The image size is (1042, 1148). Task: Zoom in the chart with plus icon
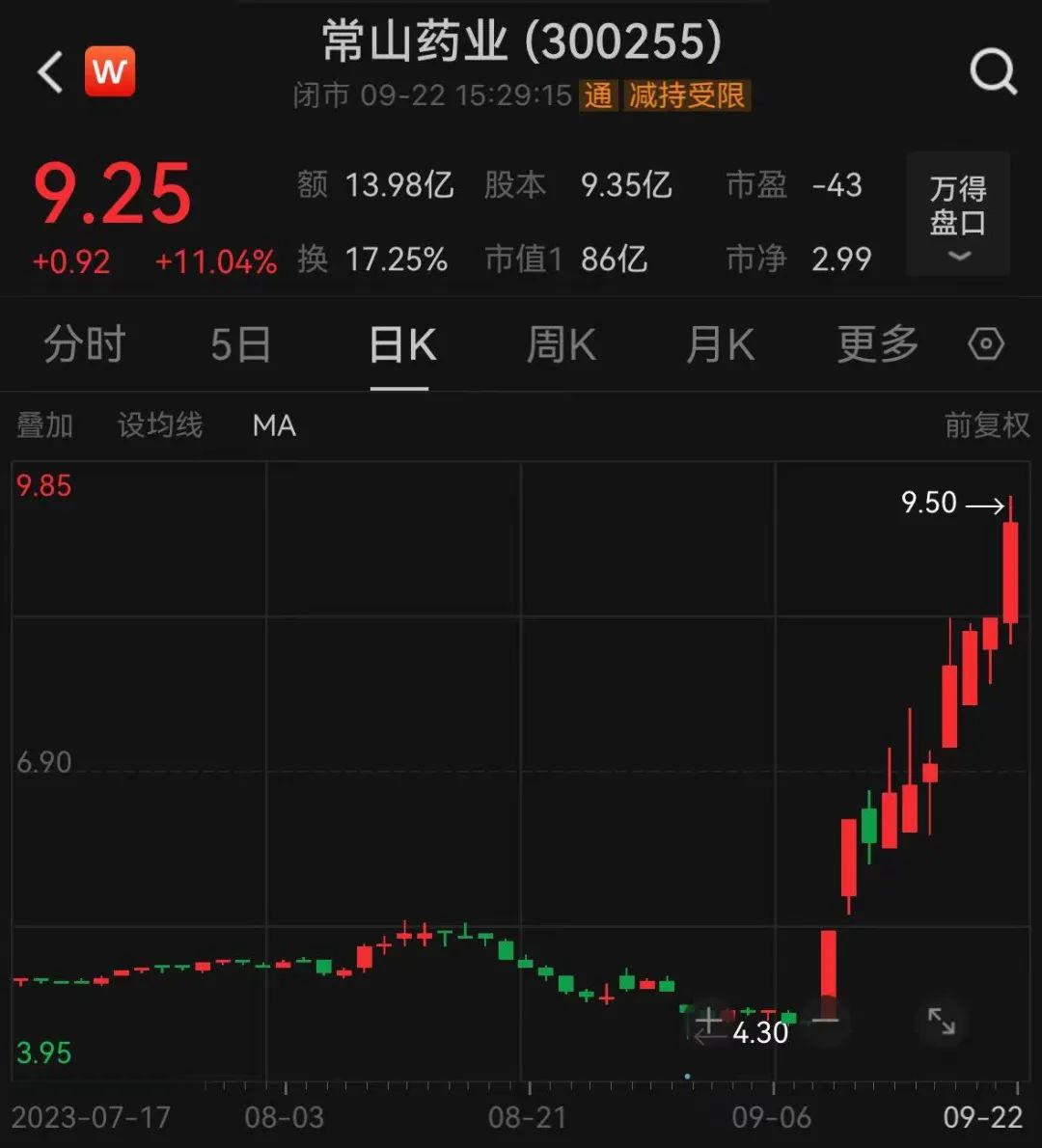click(x=708, y=1021)
